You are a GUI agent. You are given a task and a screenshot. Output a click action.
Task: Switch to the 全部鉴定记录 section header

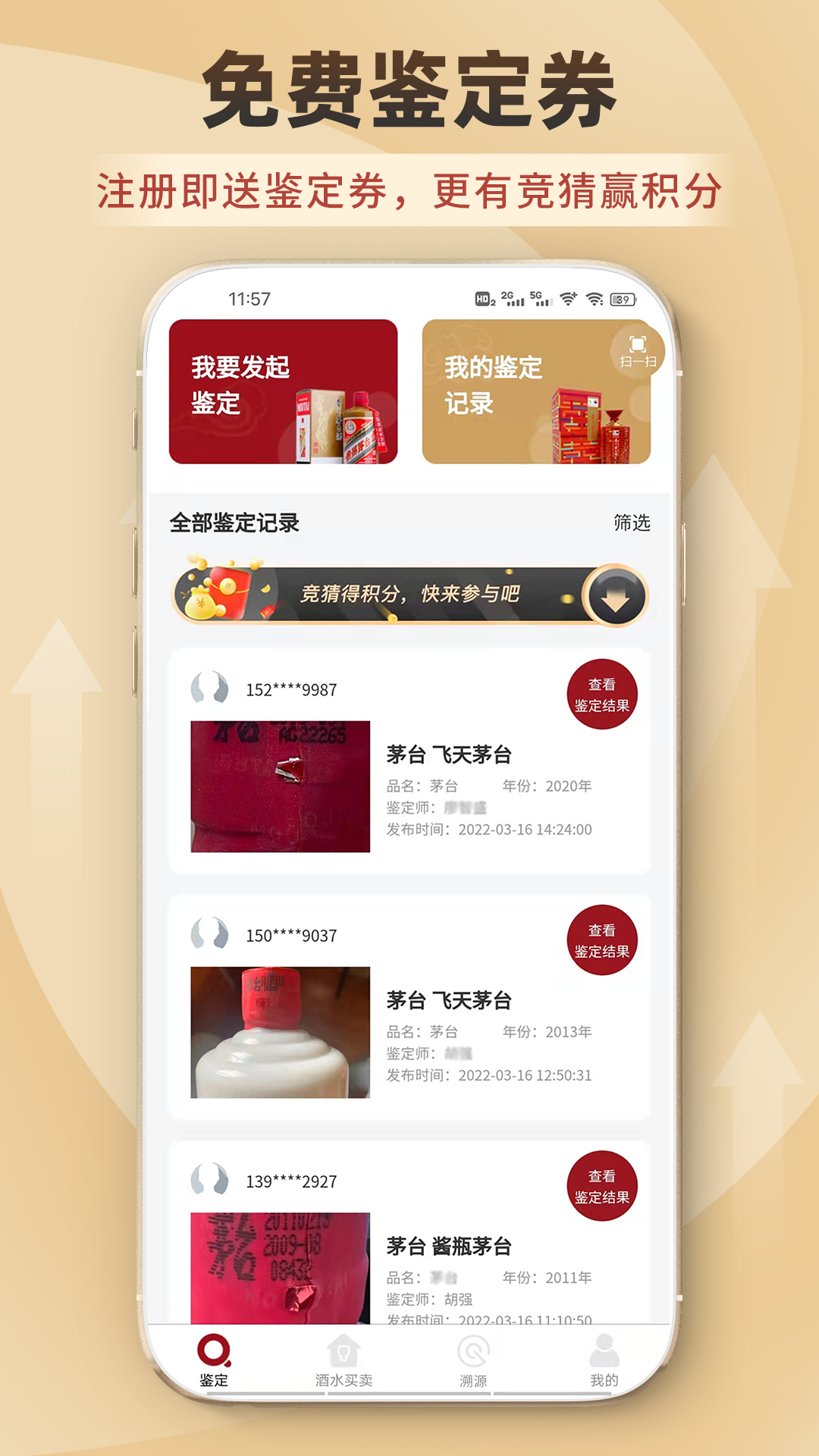(236, 522)
